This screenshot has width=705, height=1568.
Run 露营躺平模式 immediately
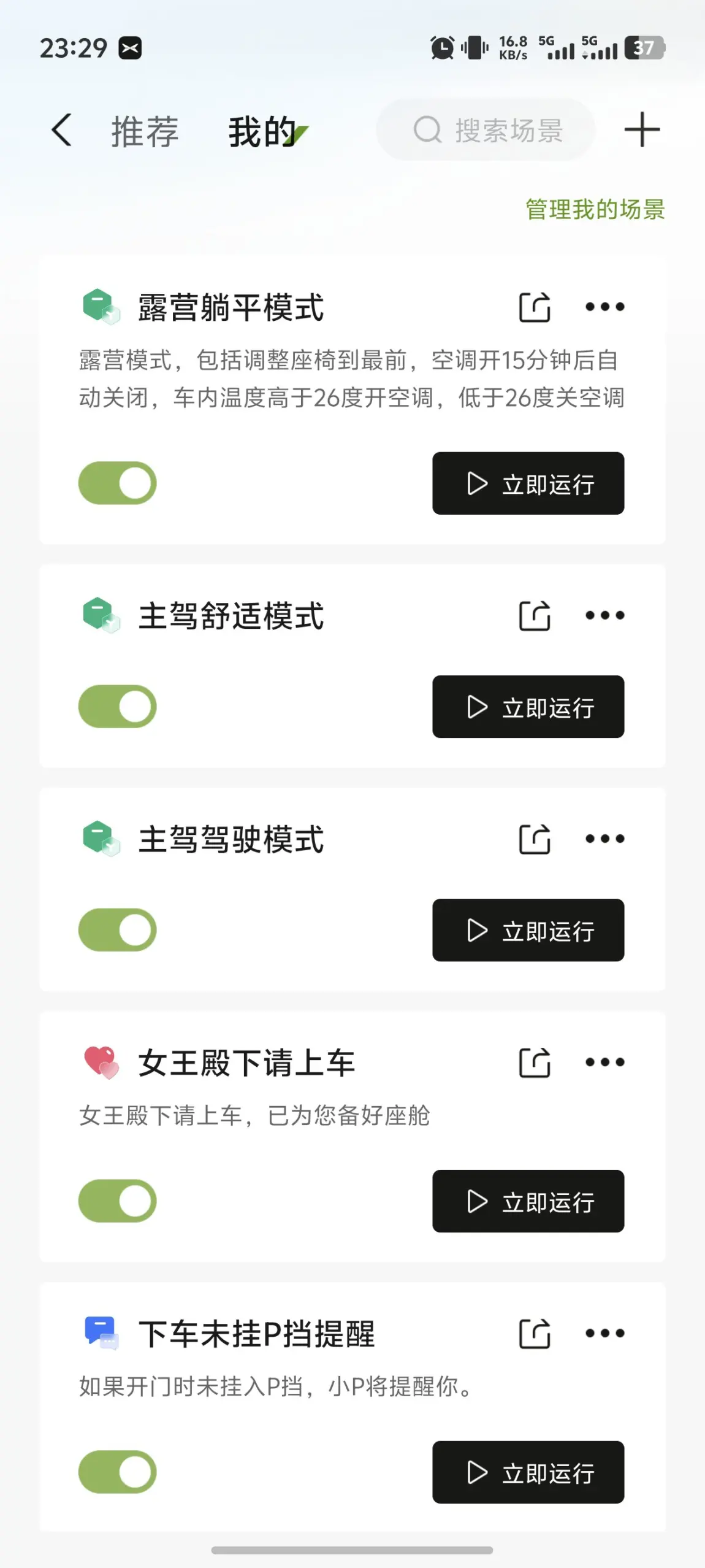click(x=528, y=483)
